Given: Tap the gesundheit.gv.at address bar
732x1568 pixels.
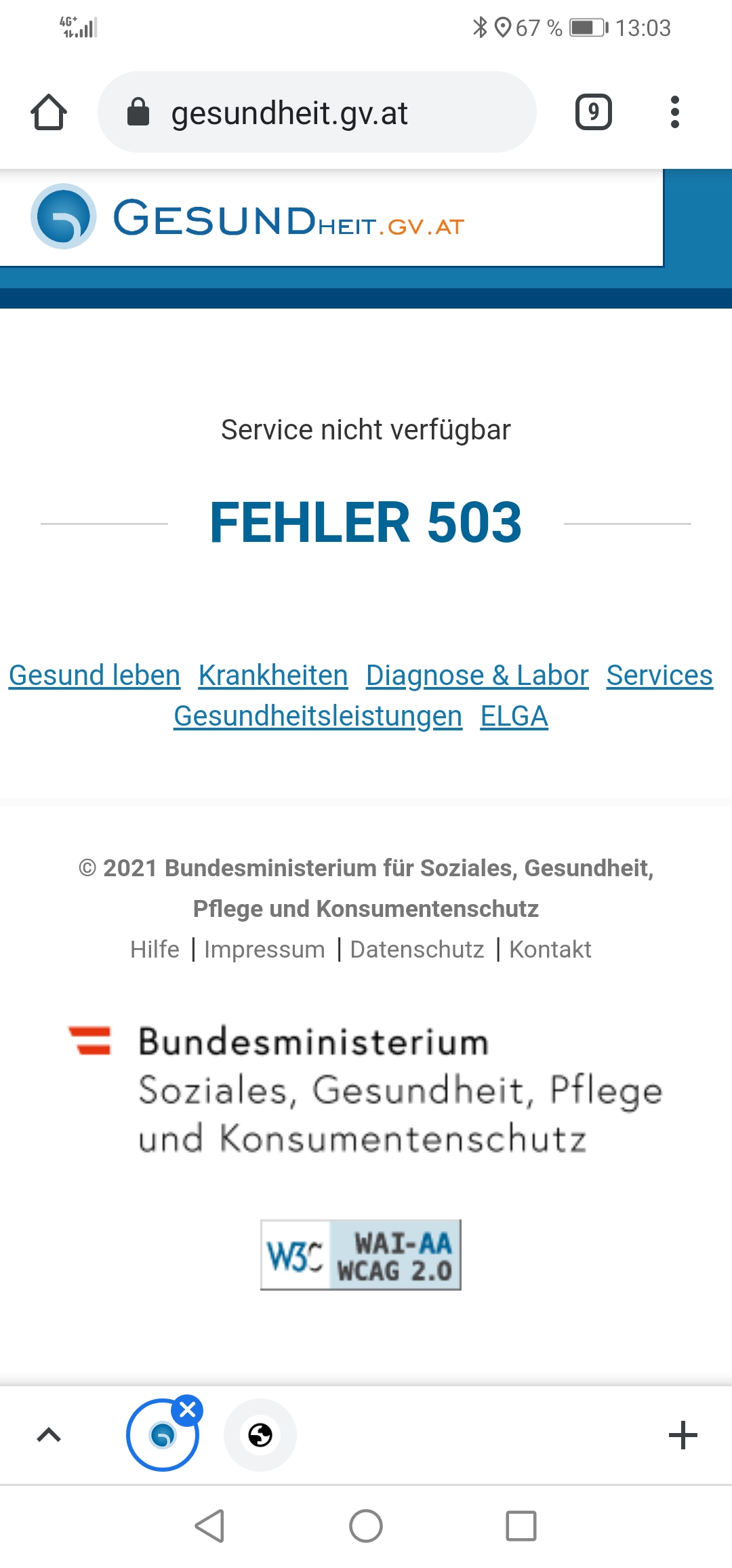Looking at the screenshot, I should (317, 112).
